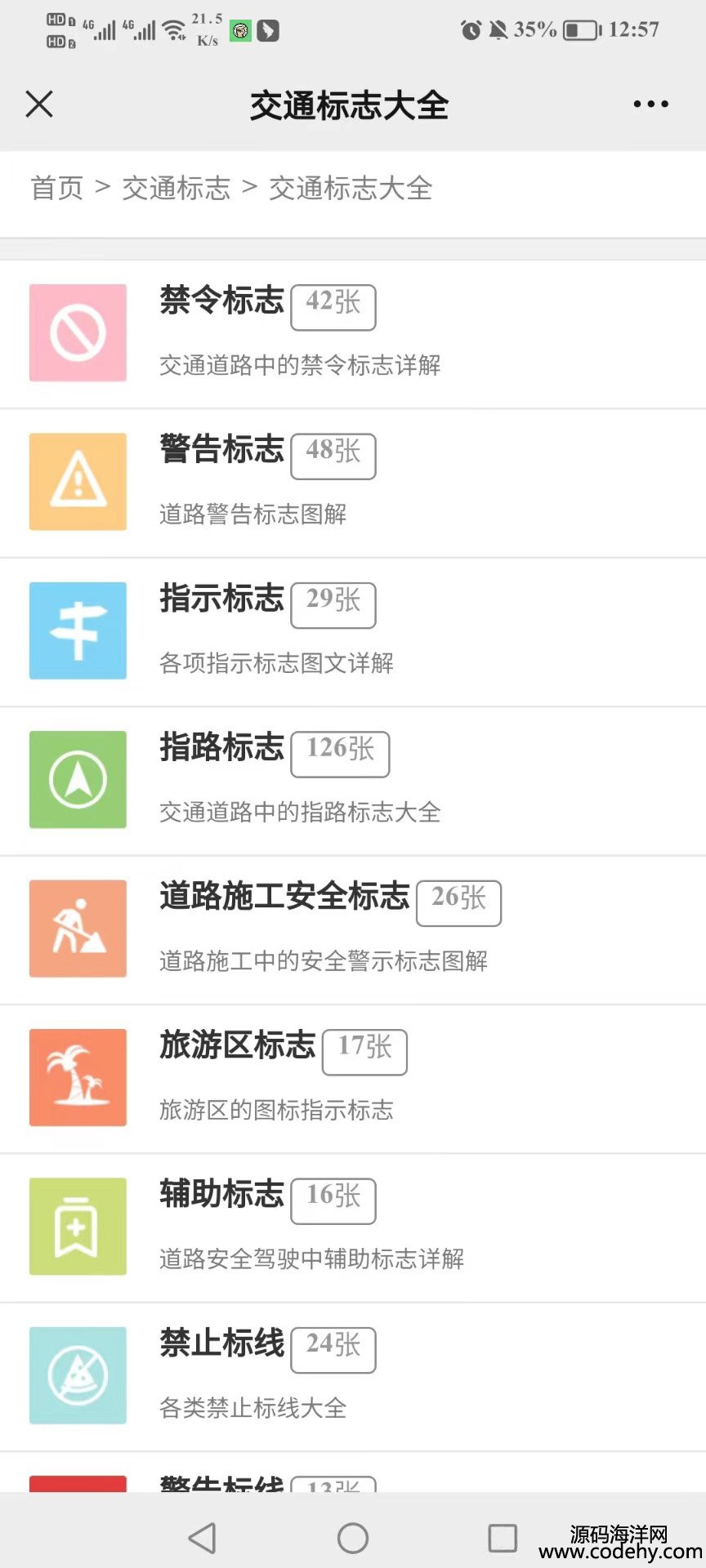706x1568 pixels.
Task: Open the three-dot overflow menu
Action: [650, 105]
